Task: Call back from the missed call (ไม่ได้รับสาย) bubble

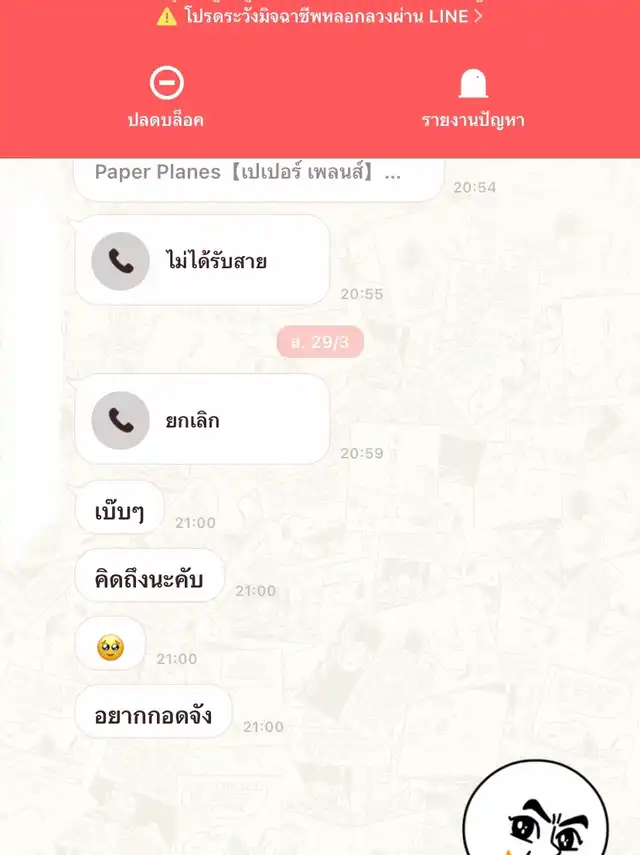Action: click(202, 261)
